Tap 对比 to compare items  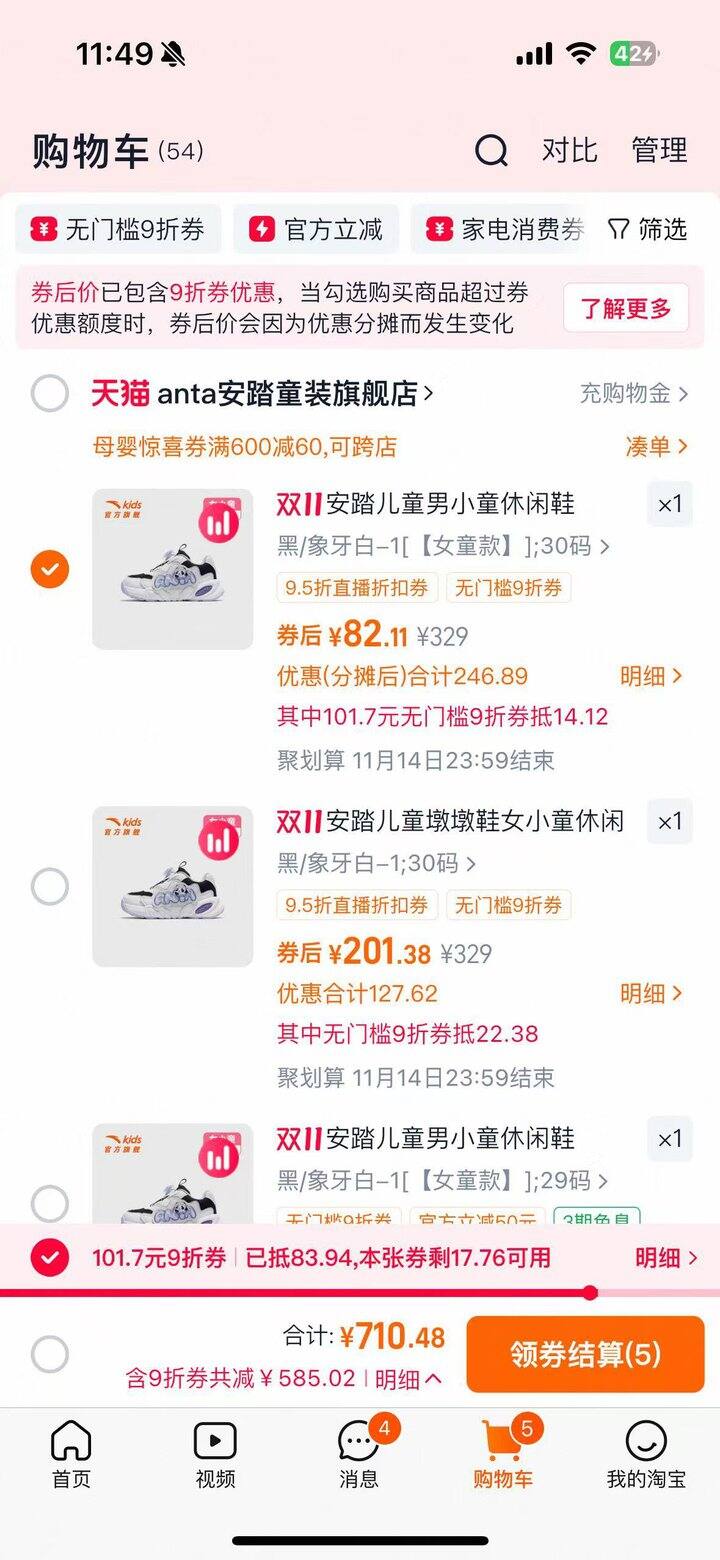pos(569,151)
